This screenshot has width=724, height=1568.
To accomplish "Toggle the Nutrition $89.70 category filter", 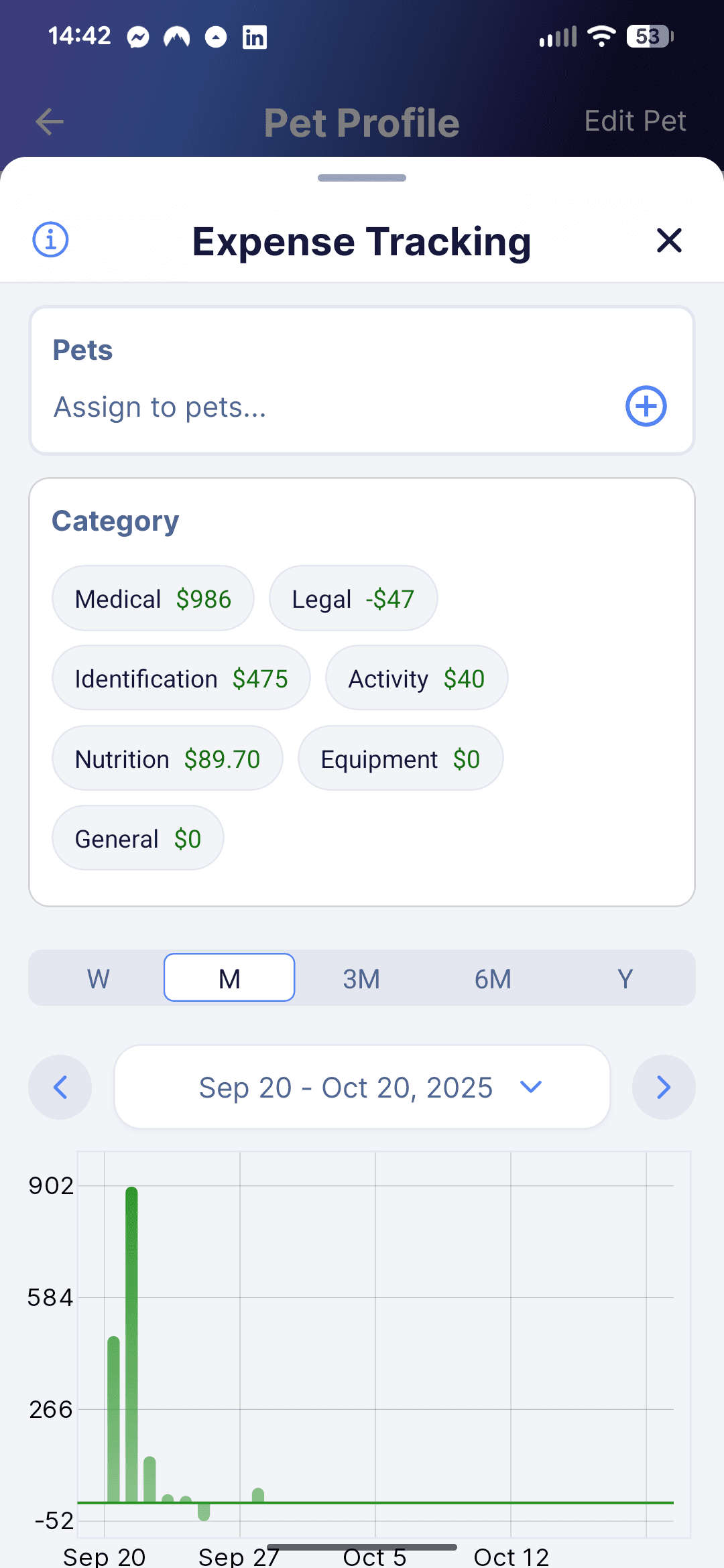I will click(167, 758).
